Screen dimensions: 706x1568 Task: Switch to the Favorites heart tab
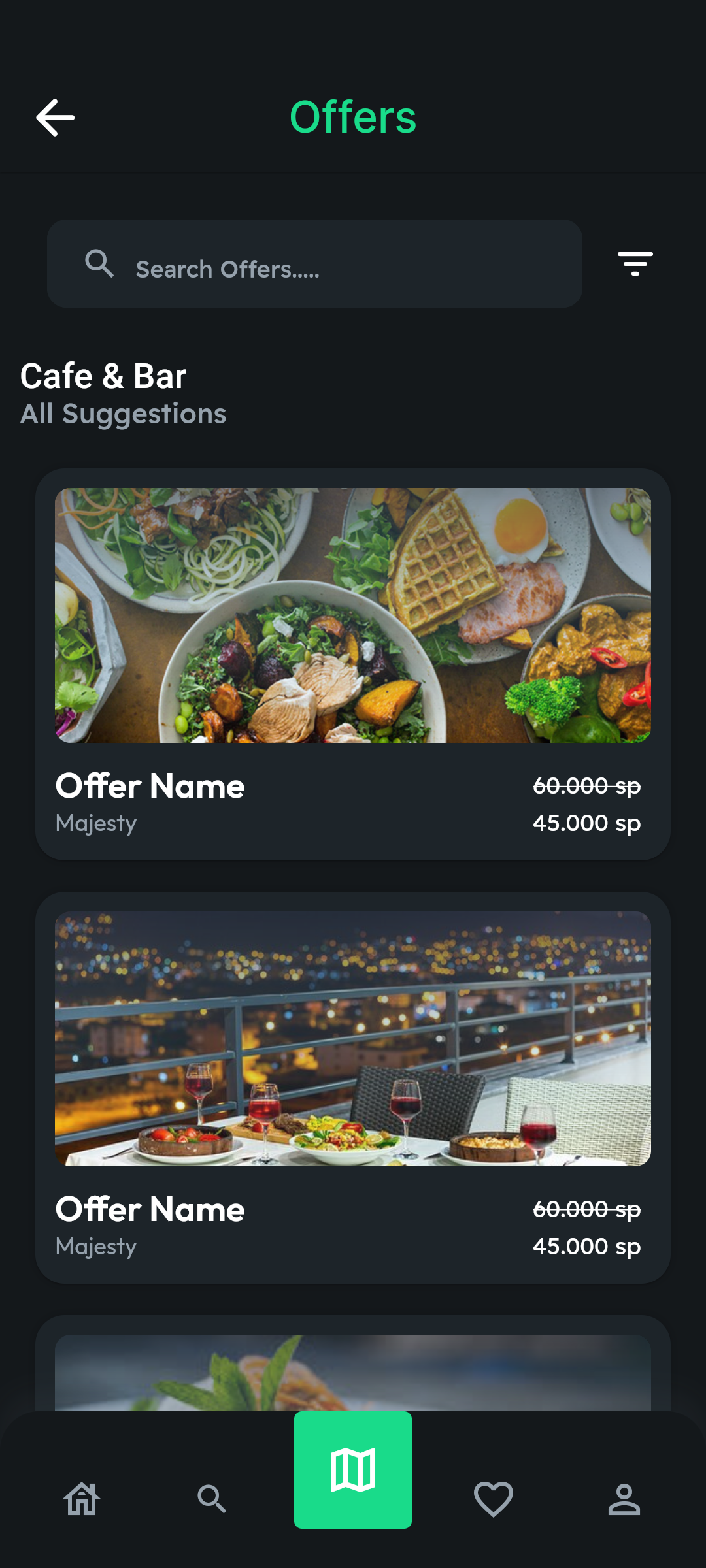click(x=494, y=1499)
